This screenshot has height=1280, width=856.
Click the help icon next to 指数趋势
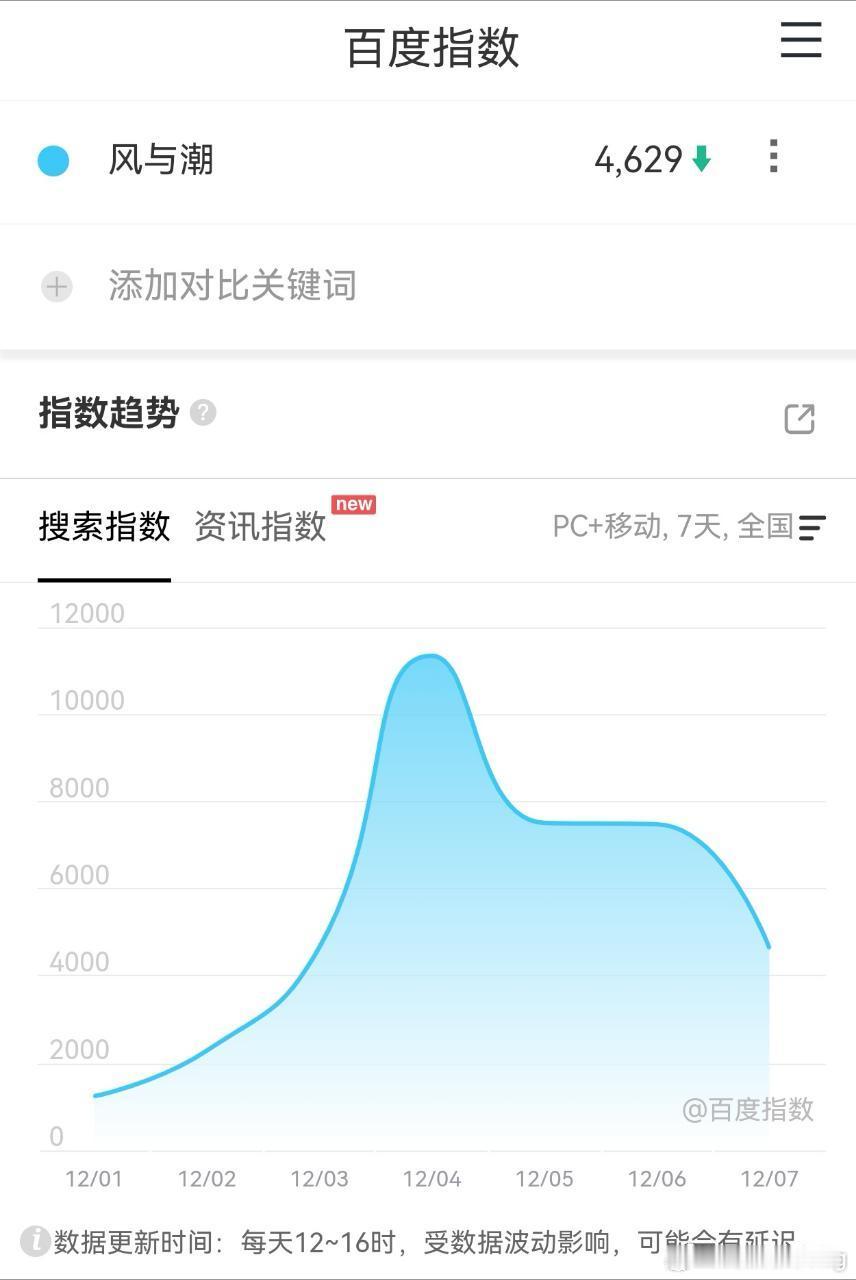[x=203, y=412]
